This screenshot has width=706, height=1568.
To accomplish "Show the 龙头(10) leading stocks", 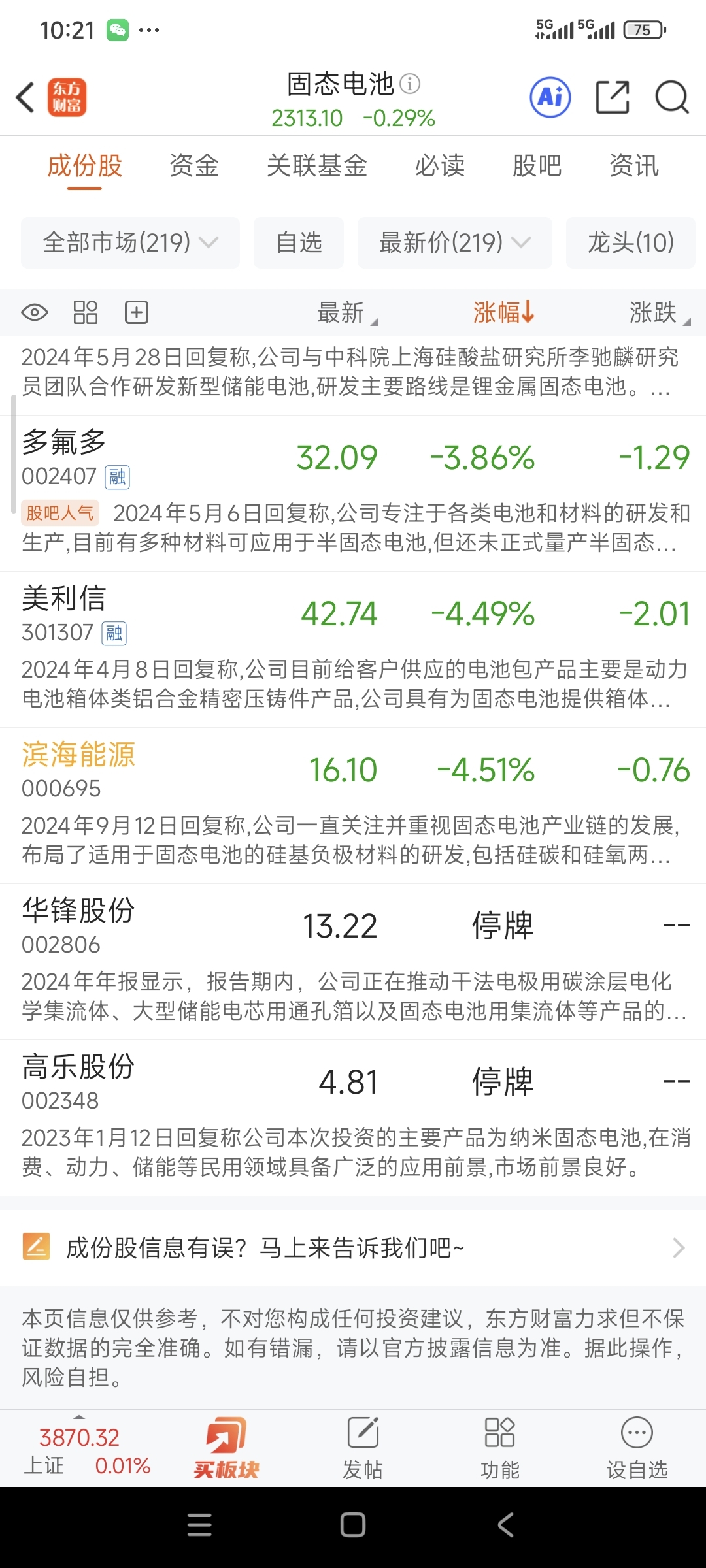I will [630, 243].
